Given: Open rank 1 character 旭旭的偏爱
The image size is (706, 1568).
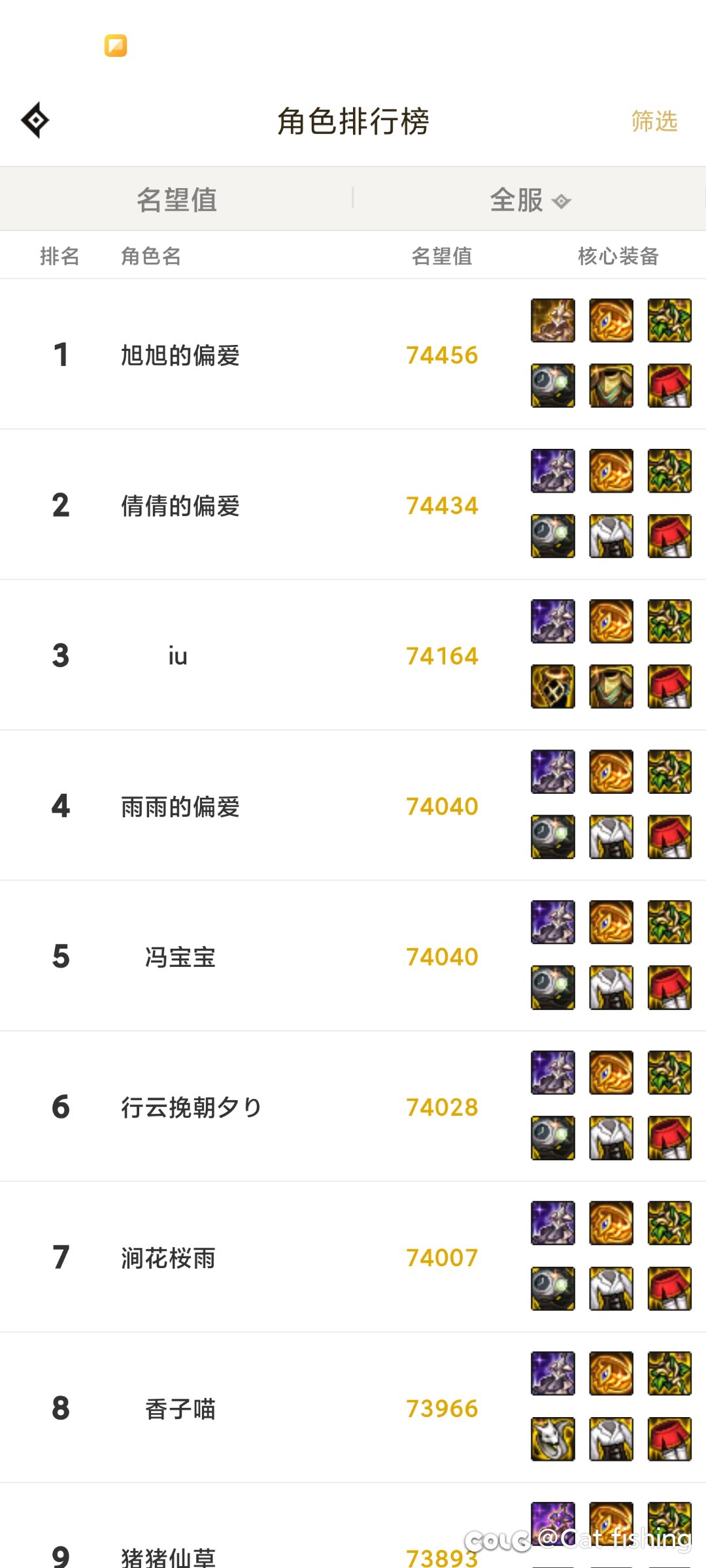Looking at the screenshot, I should click(x=353, y=354).
